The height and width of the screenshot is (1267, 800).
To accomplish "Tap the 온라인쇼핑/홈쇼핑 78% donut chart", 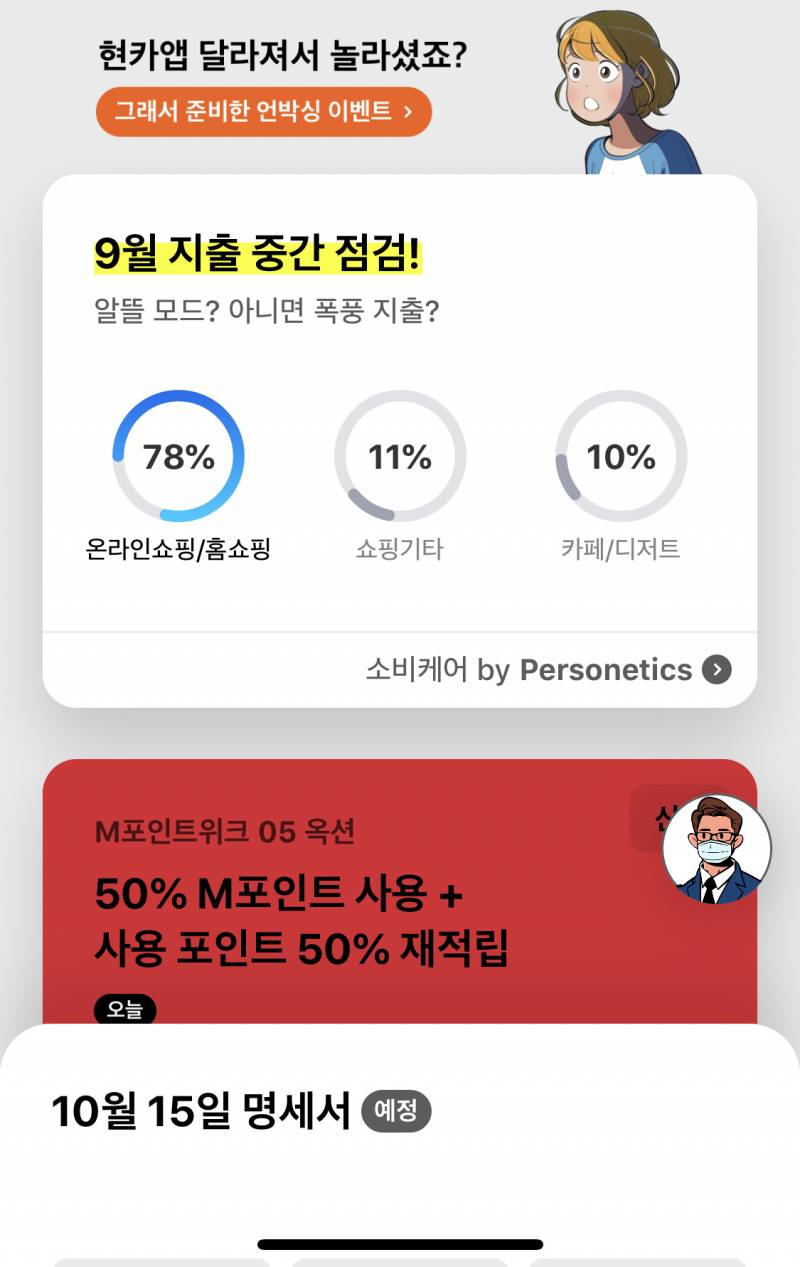I will [x=177, y=455].
